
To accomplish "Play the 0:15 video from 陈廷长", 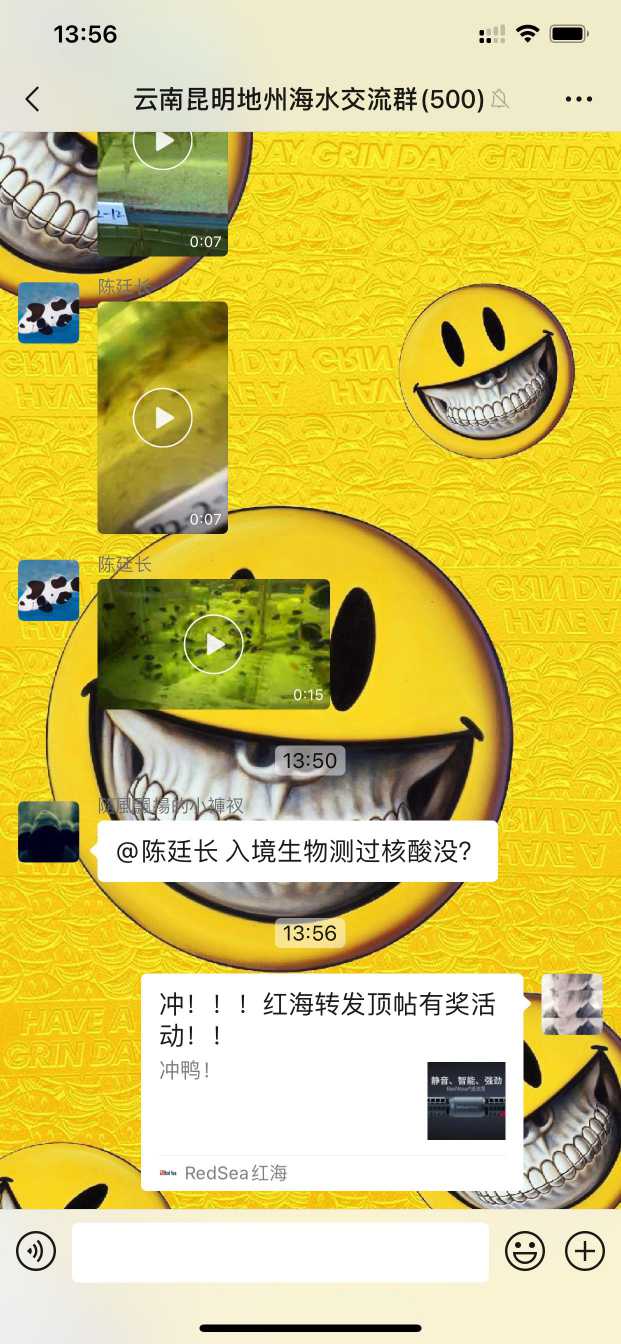I will 213,644.
